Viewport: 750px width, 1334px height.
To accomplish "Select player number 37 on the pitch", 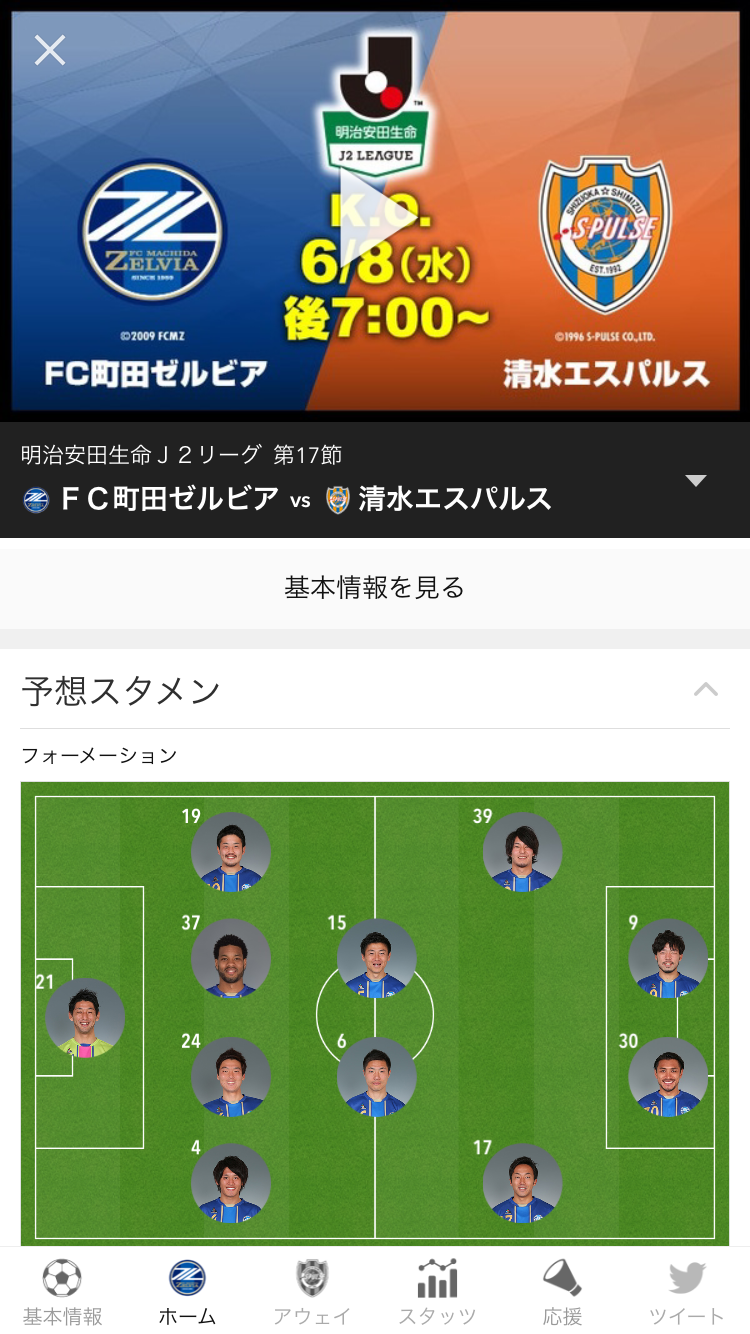I will [x=231, y=958].
